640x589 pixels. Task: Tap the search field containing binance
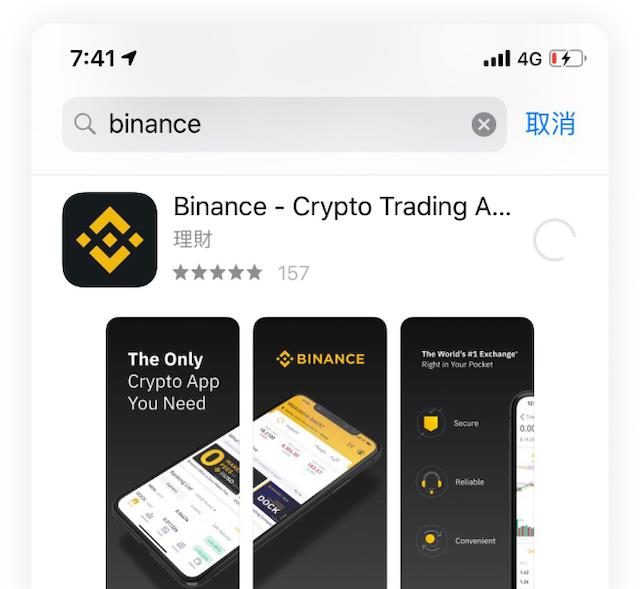(x=270, y=124)
